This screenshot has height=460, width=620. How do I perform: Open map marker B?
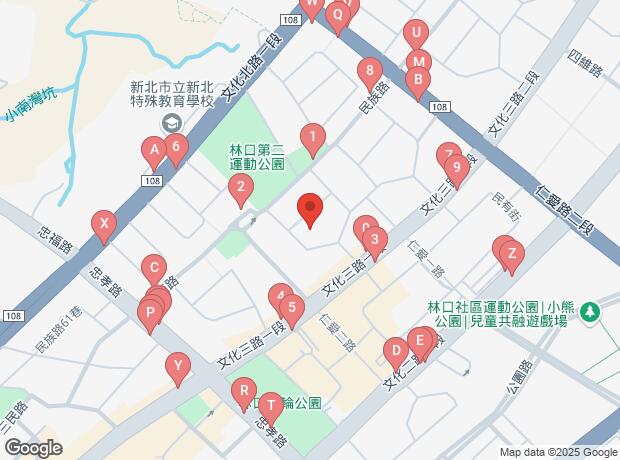coord(418,80)
